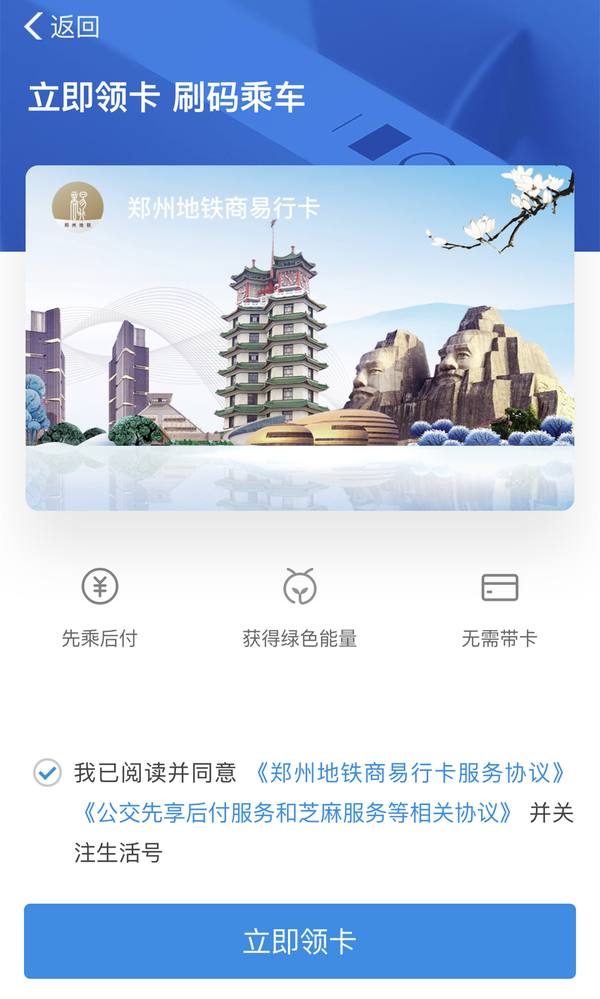Open 公交先享后付服务和芝麻服务等相关协议 link
The width and height of the screenshot is (600, 999).
click(x=299, y=813)
